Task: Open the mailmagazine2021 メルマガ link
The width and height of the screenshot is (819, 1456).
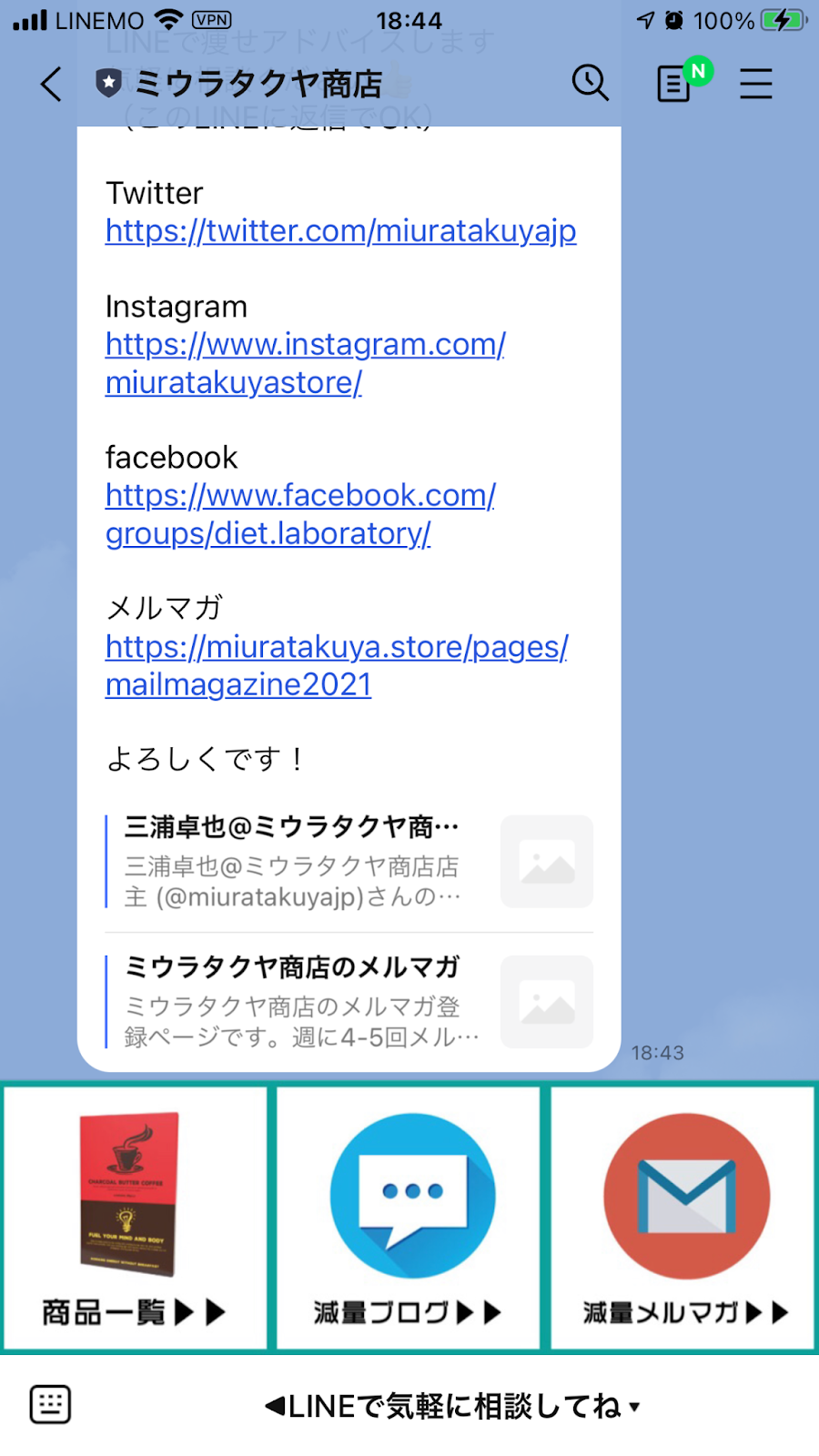Action: click(337, 665)
